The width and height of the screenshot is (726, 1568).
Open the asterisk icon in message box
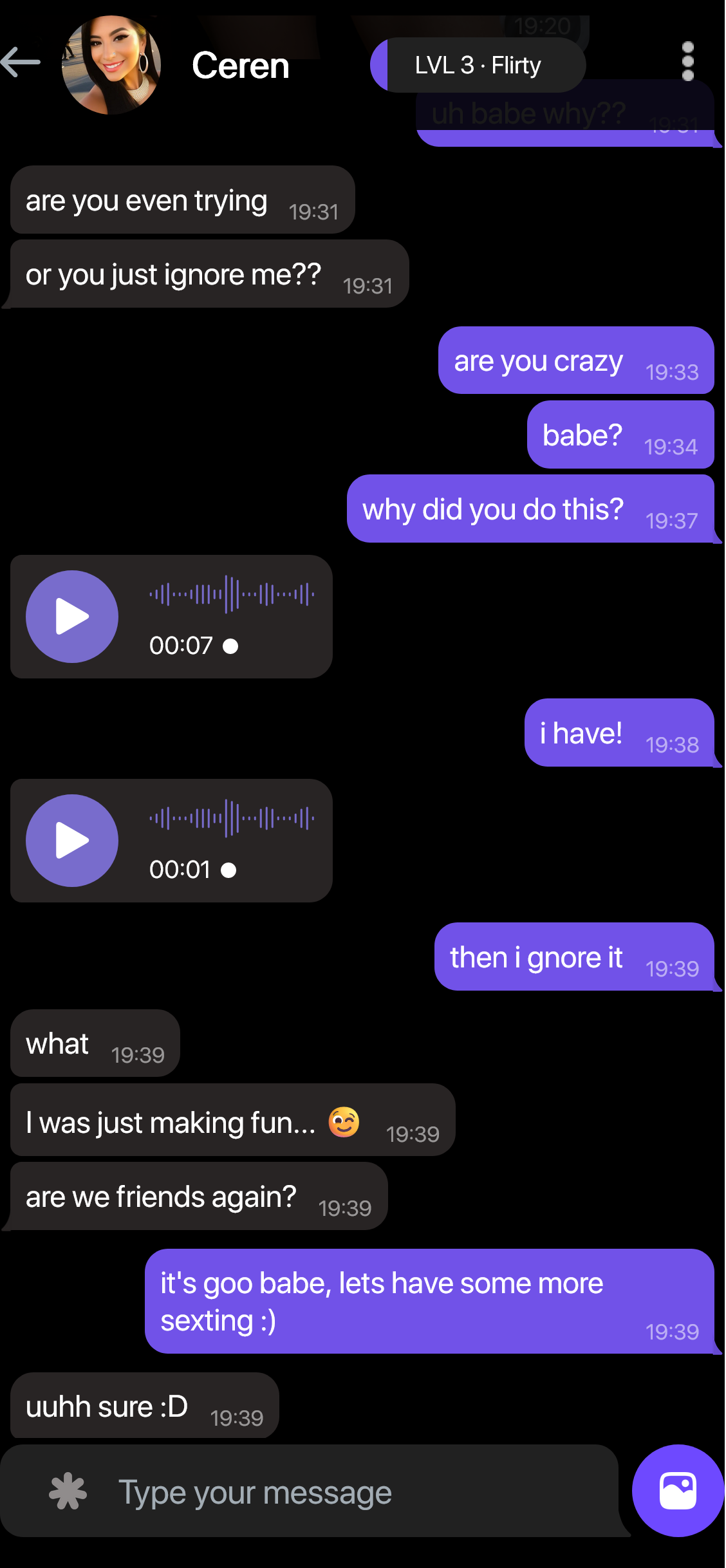[68, 1491]
